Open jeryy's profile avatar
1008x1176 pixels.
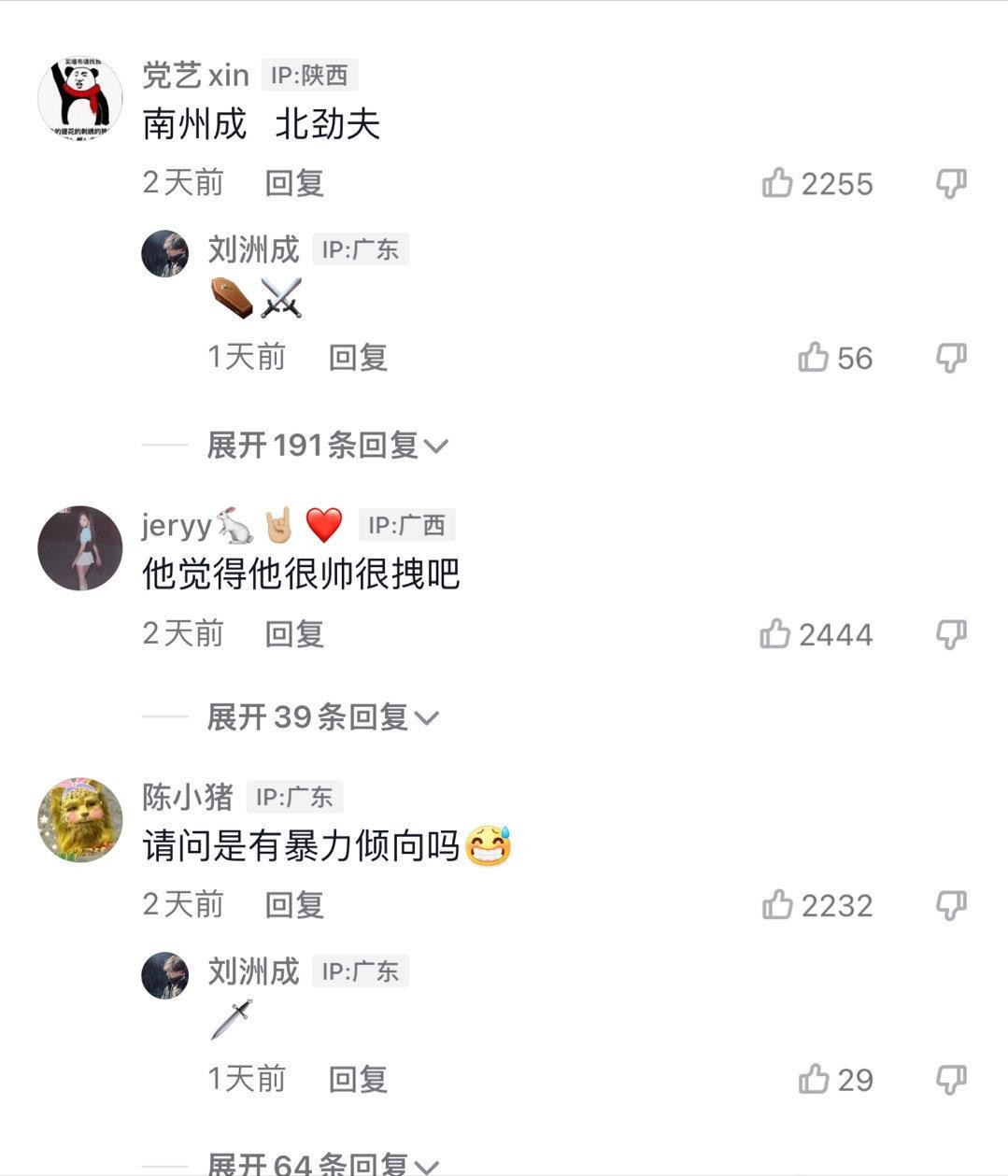[x=80, y=548]
